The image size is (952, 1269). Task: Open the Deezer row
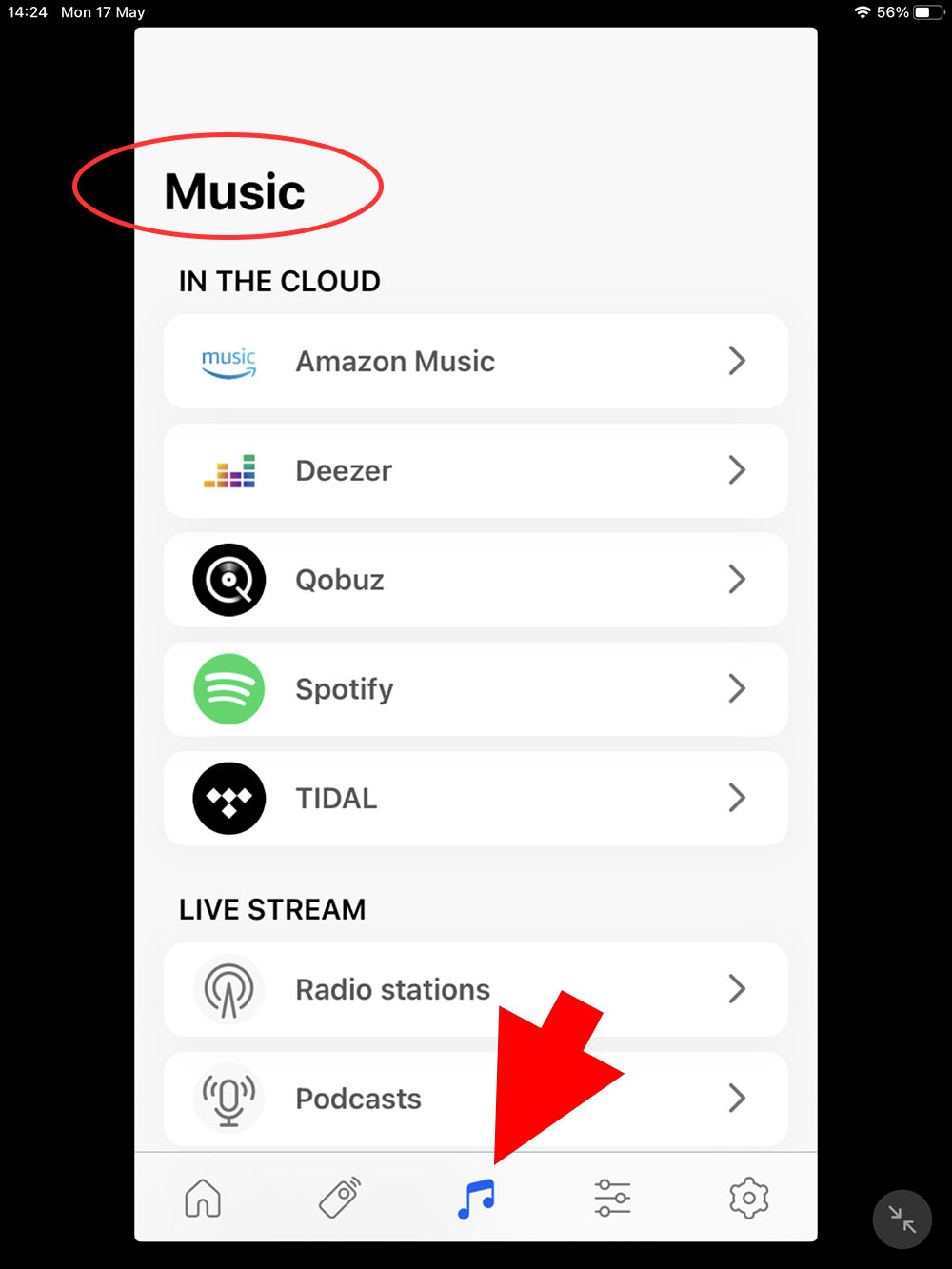click(x=474, y=470)
